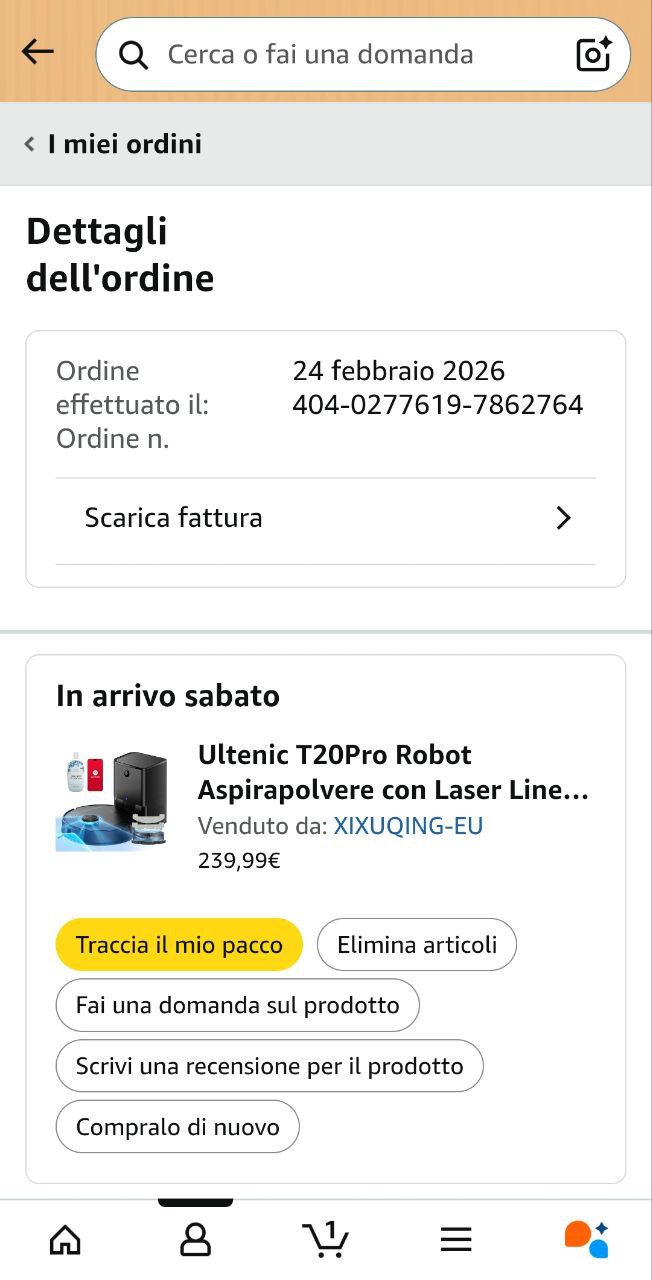Go back using the top arrow

(x=38, y=52)
